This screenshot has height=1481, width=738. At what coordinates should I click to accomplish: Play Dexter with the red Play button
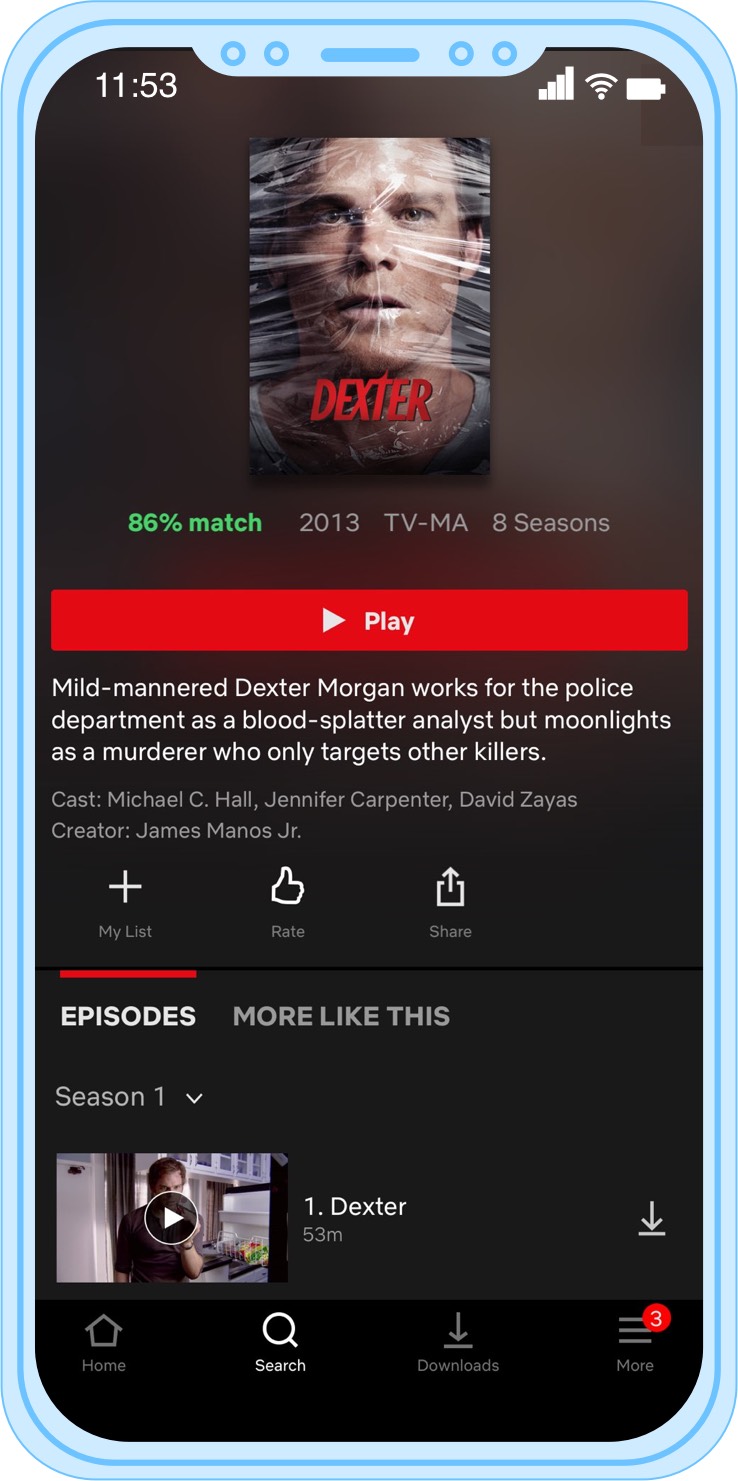click(369, 621)
